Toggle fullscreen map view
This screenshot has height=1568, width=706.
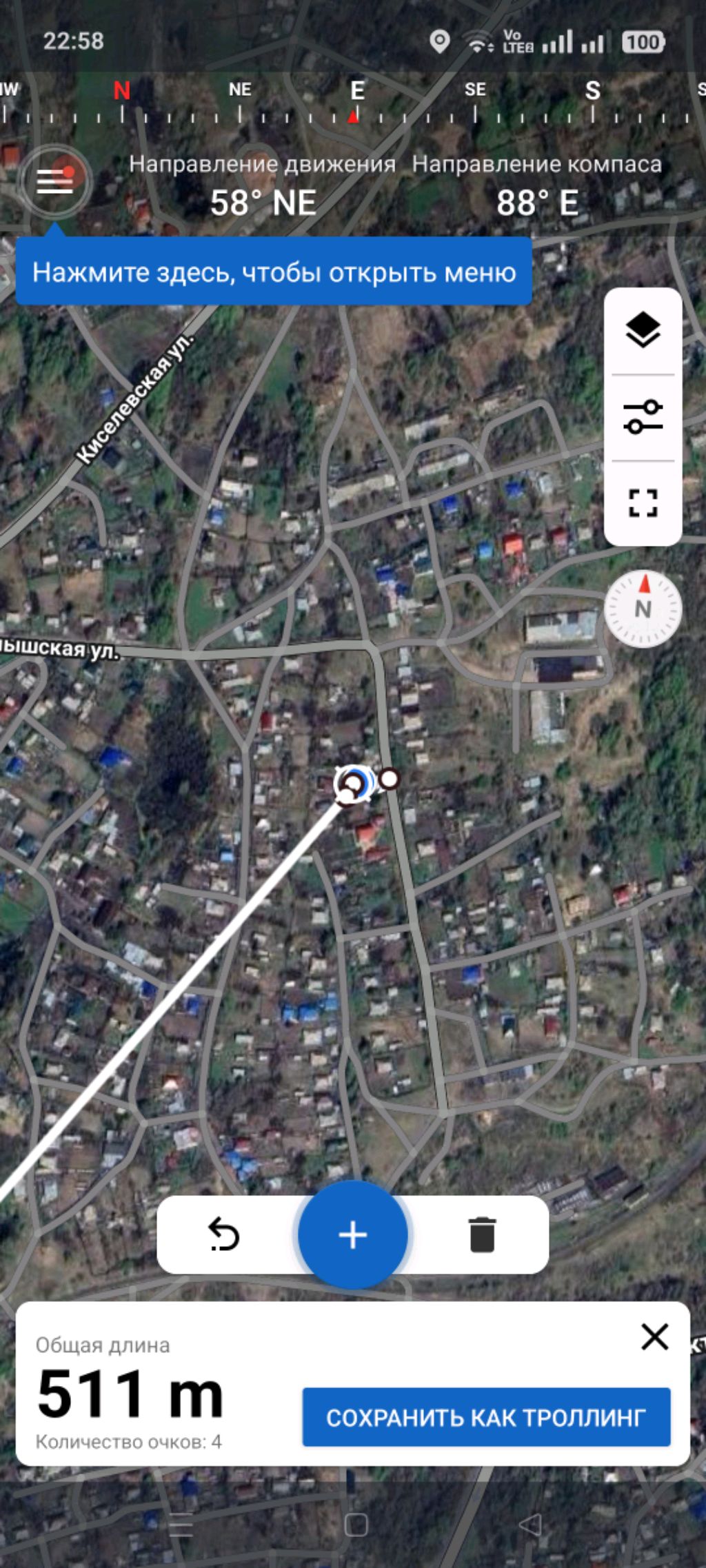[x=643, y=502]
